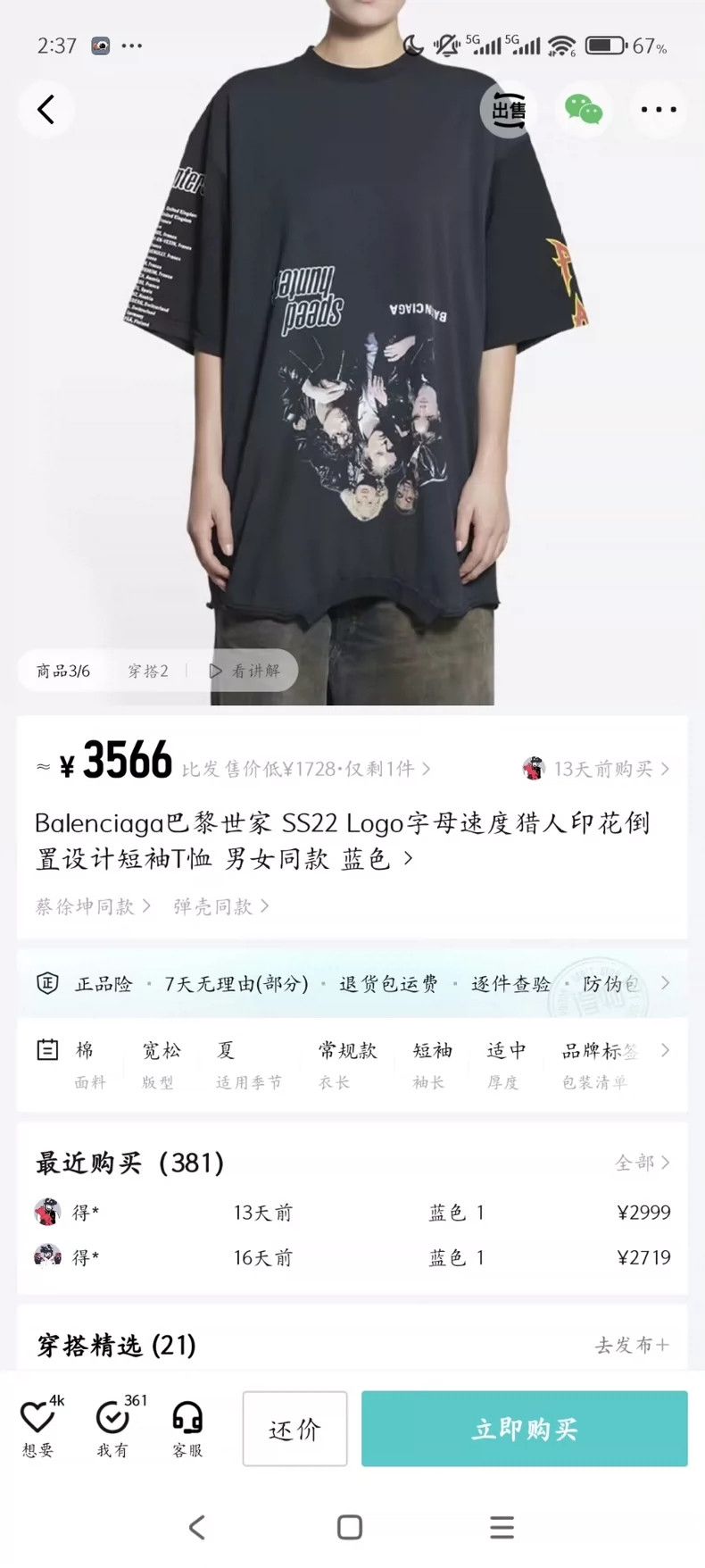The width and height of the screenshot is (705, 1568).
Task: Tap 立即购买 to buy now
Action: 525,1429
